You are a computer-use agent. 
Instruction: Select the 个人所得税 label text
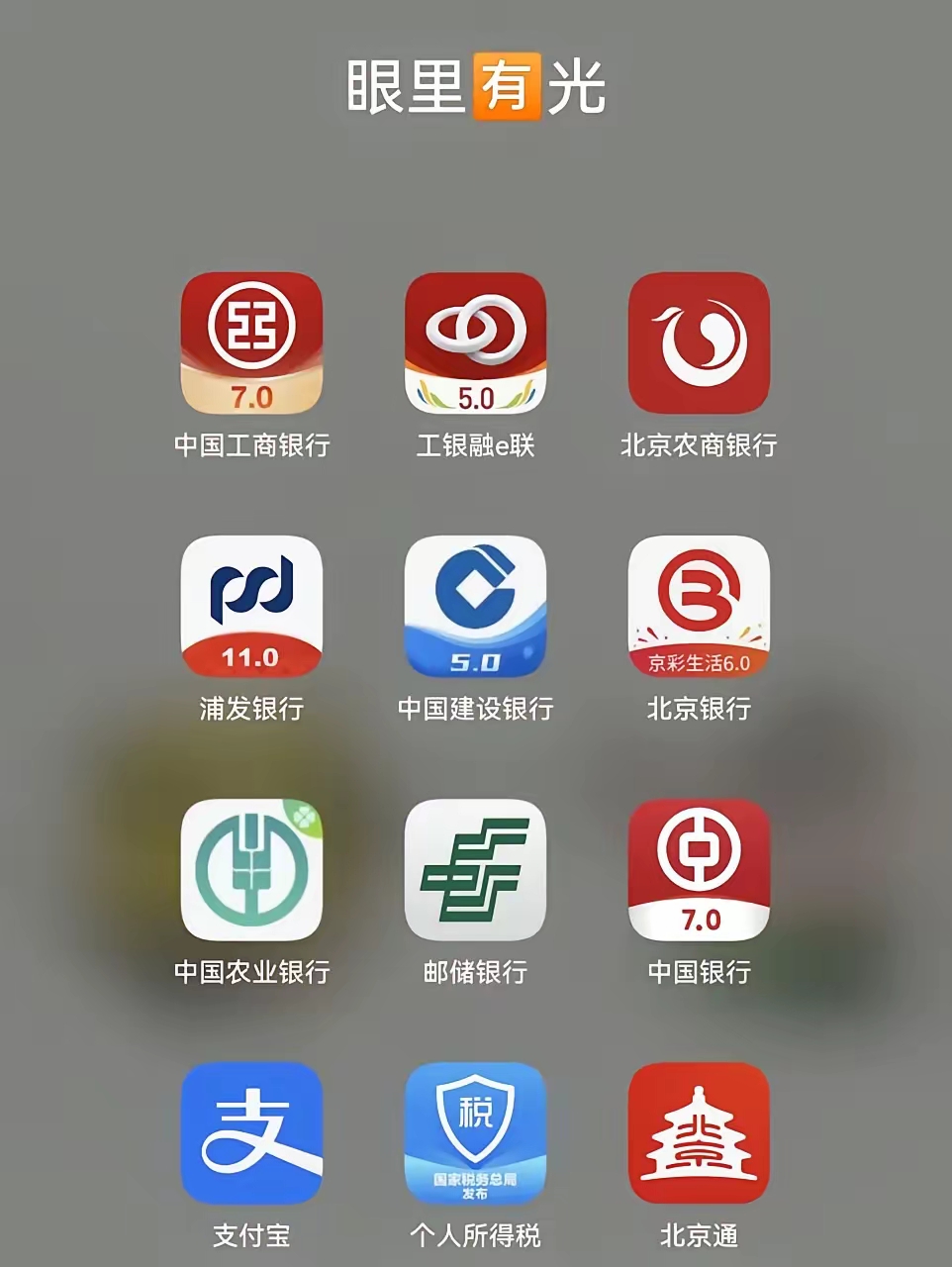[476, 1235]
